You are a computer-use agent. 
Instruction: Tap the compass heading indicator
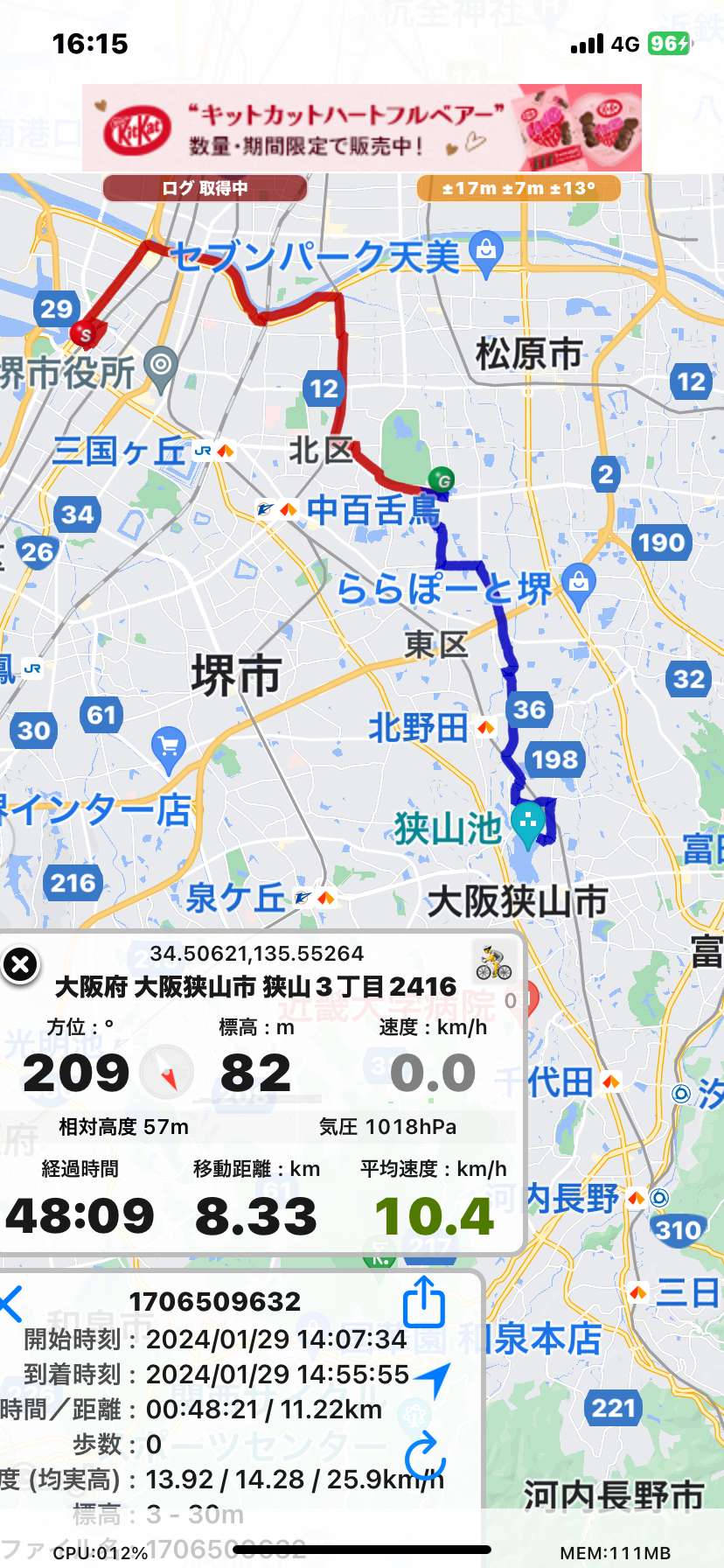[167, 1073]
